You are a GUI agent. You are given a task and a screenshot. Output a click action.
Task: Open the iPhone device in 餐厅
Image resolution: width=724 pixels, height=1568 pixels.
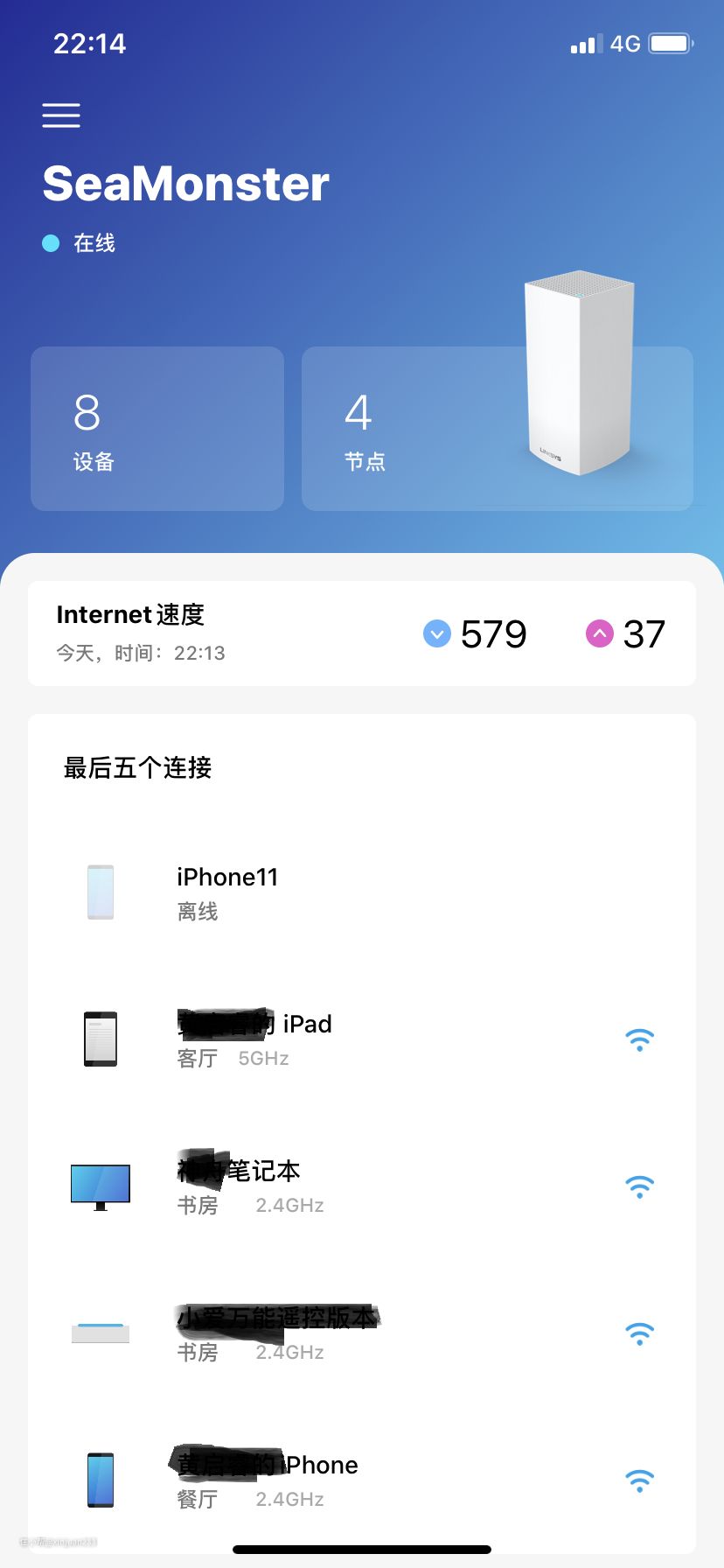pos(362,1480)
